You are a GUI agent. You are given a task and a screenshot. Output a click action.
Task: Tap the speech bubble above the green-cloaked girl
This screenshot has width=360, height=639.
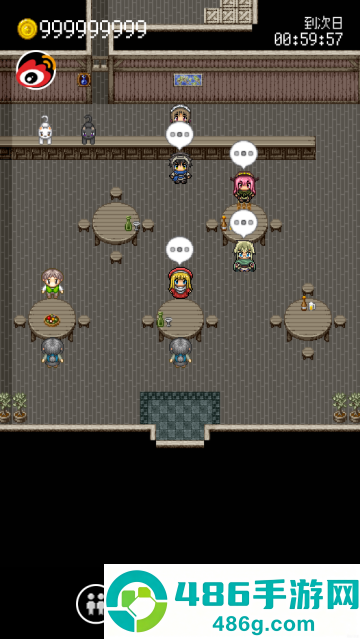244,223
